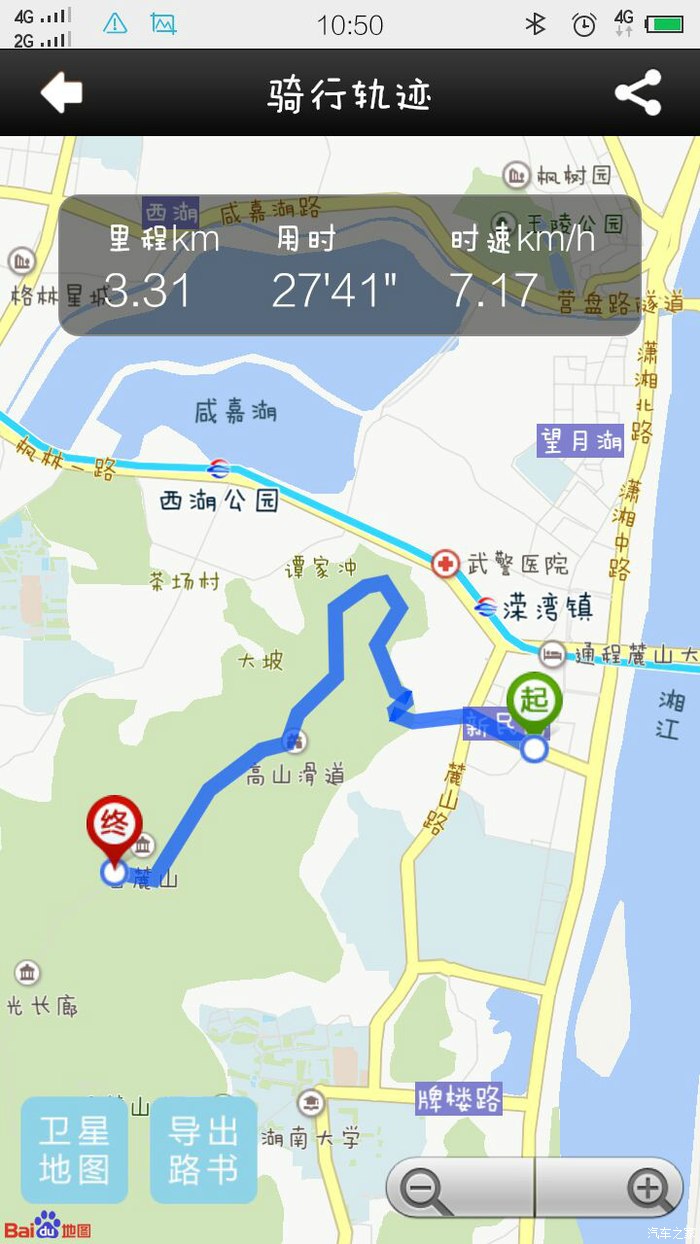Zoom in the map
Viewport: 700px width, 1244px height.
click(x=650, y=1188)
